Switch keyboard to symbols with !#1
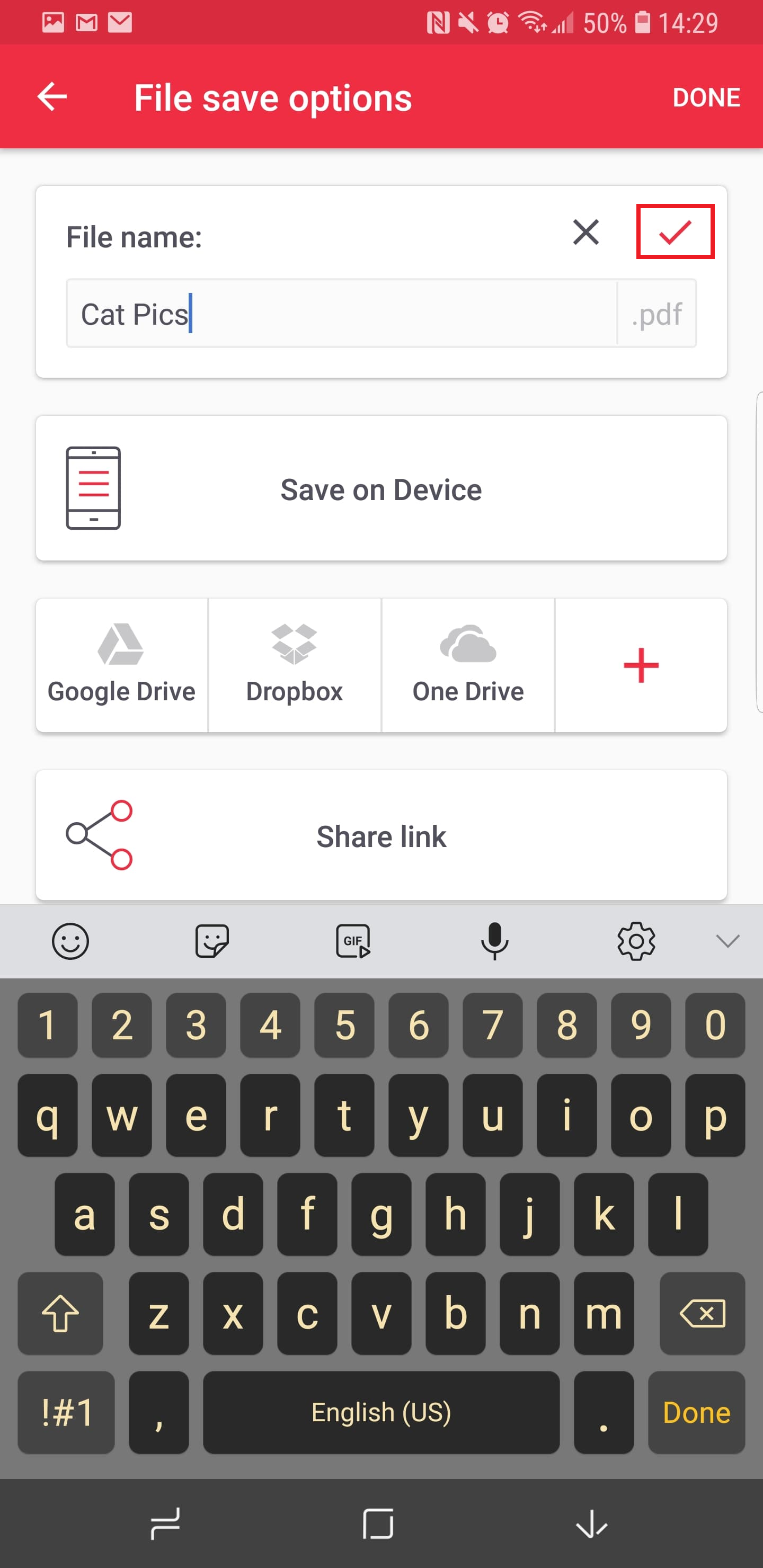Viewport: 763px width, 1568px height. (66, 1412)
